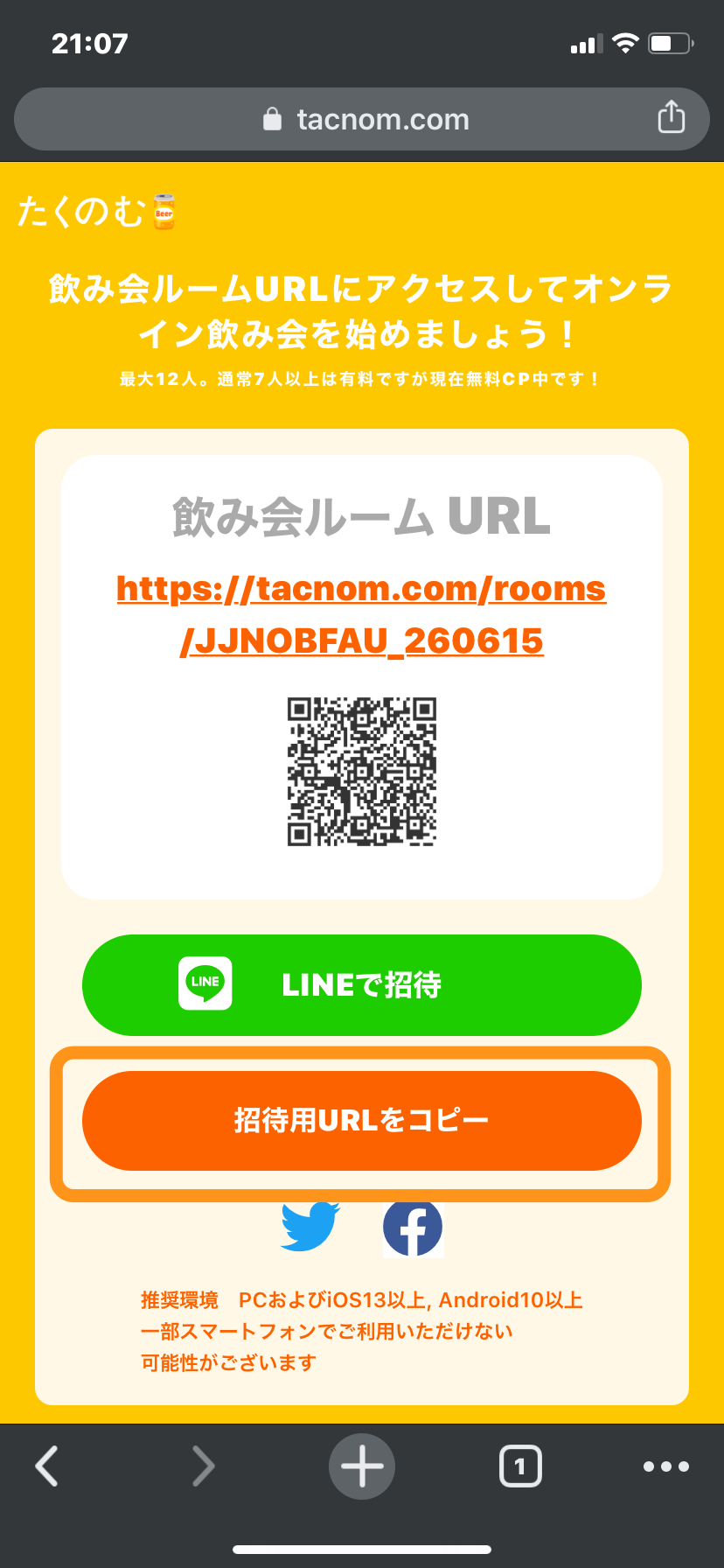Open the tacnom.com address bar
The height and width of the screenshot is (1568, 724).
point(365,119)
